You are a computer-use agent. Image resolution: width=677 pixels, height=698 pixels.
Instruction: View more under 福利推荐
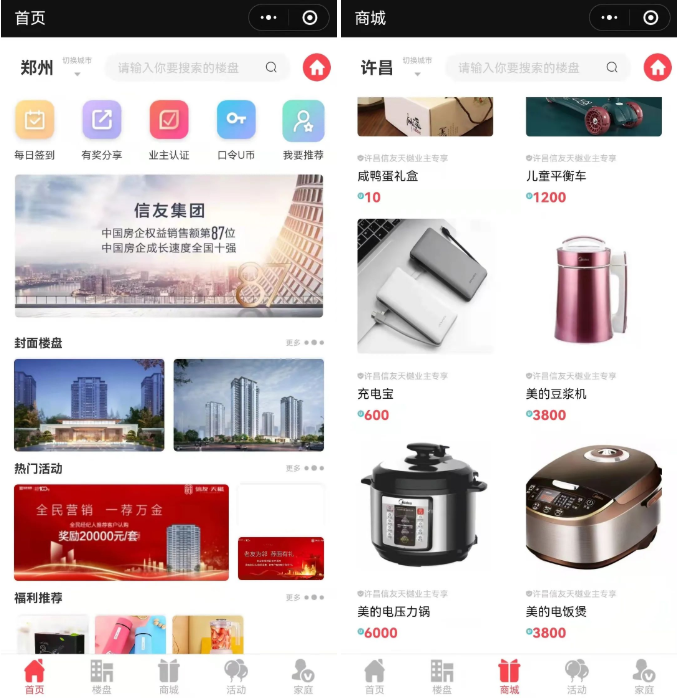click(304, 598)
